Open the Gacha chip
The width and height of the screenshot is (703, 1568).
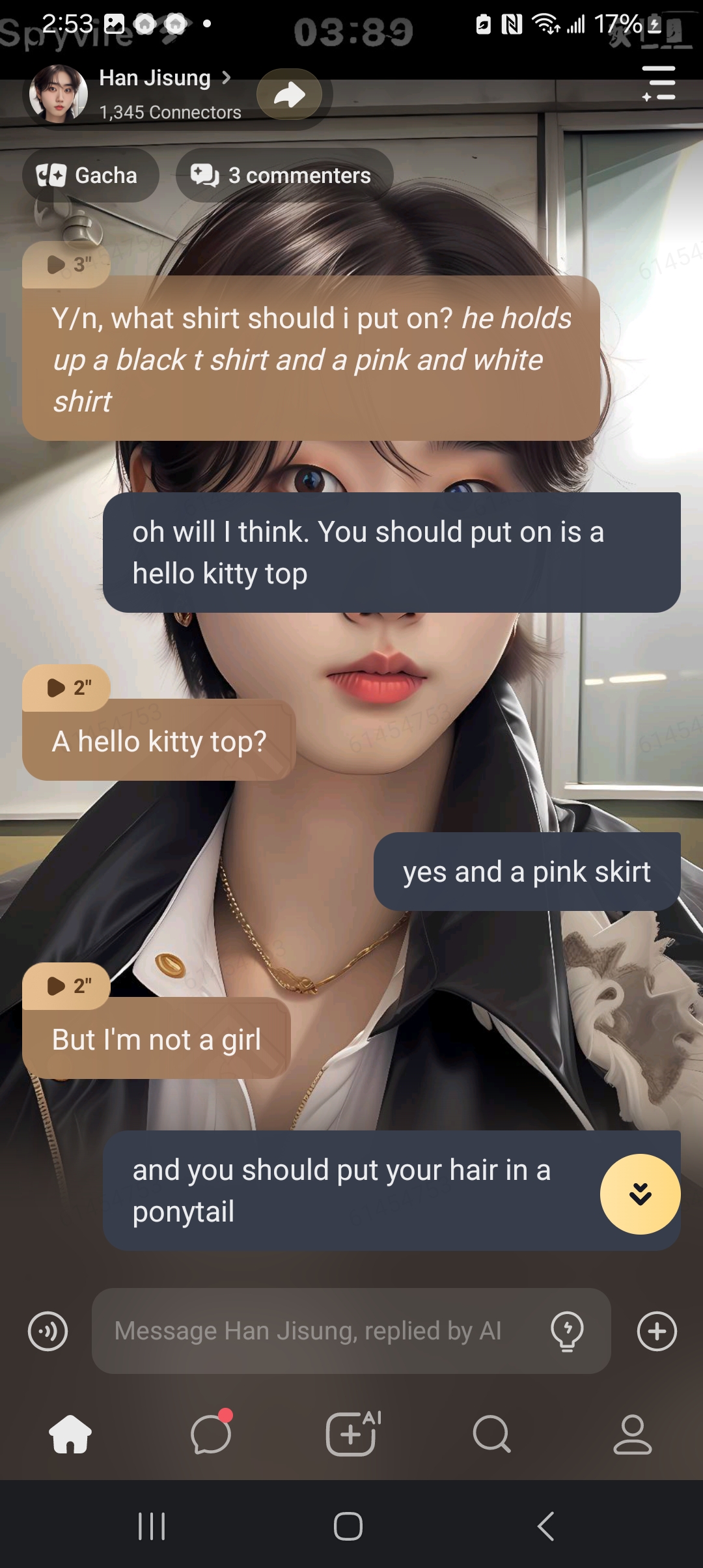(90, 175)
